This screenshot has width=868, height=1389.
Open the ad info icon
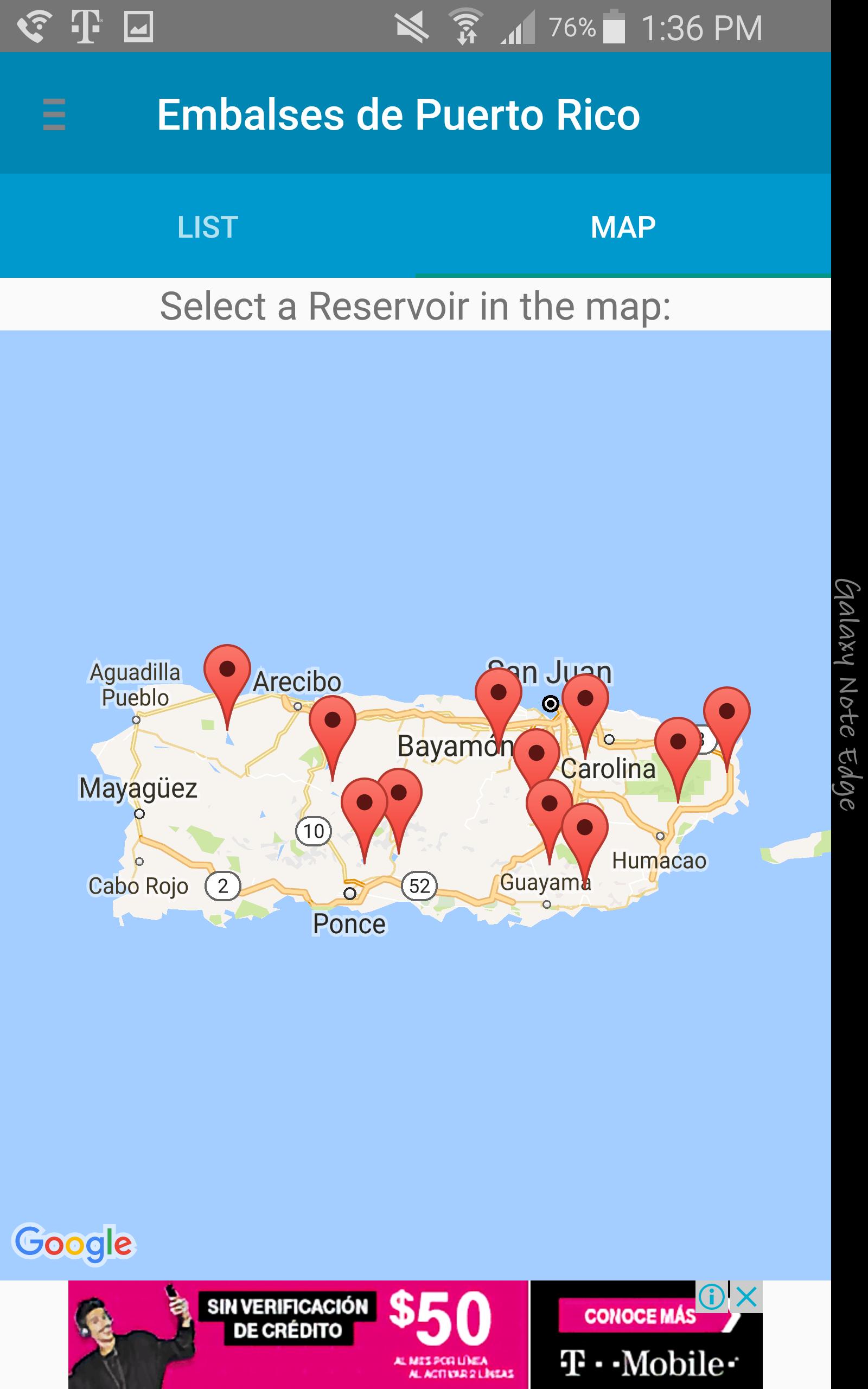click(x=712, y=1297)
